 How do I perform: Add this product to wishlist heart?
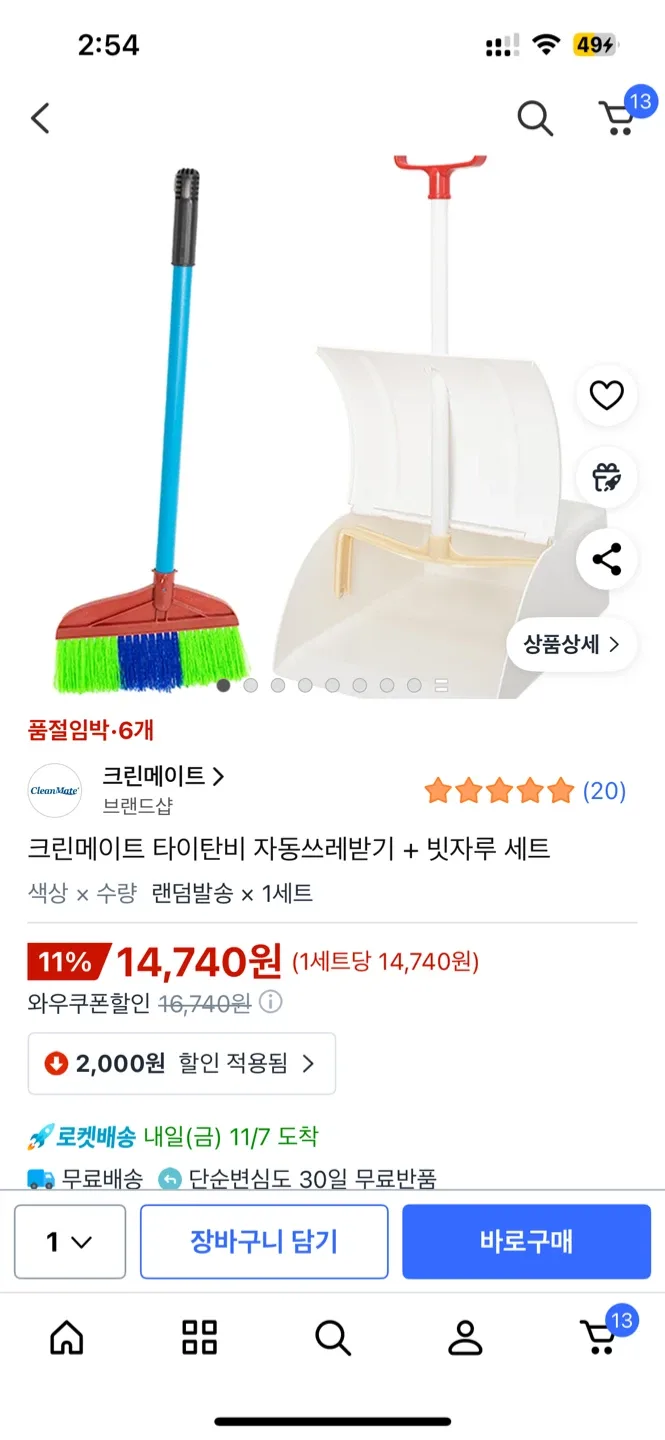coord(607,396)
